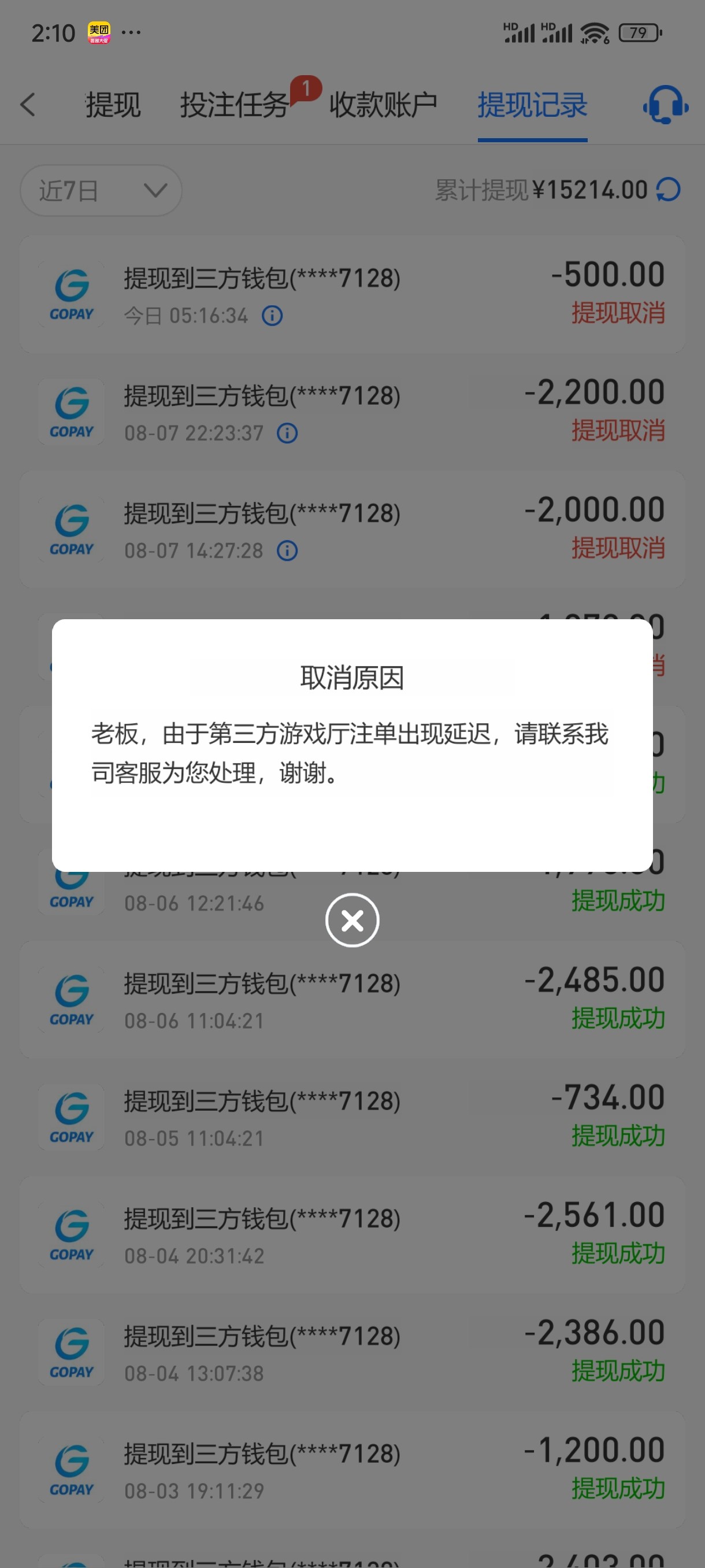Refresh the 累计提现 total amount
Screen dimensions: 705x1568
[x=669, y=189]
